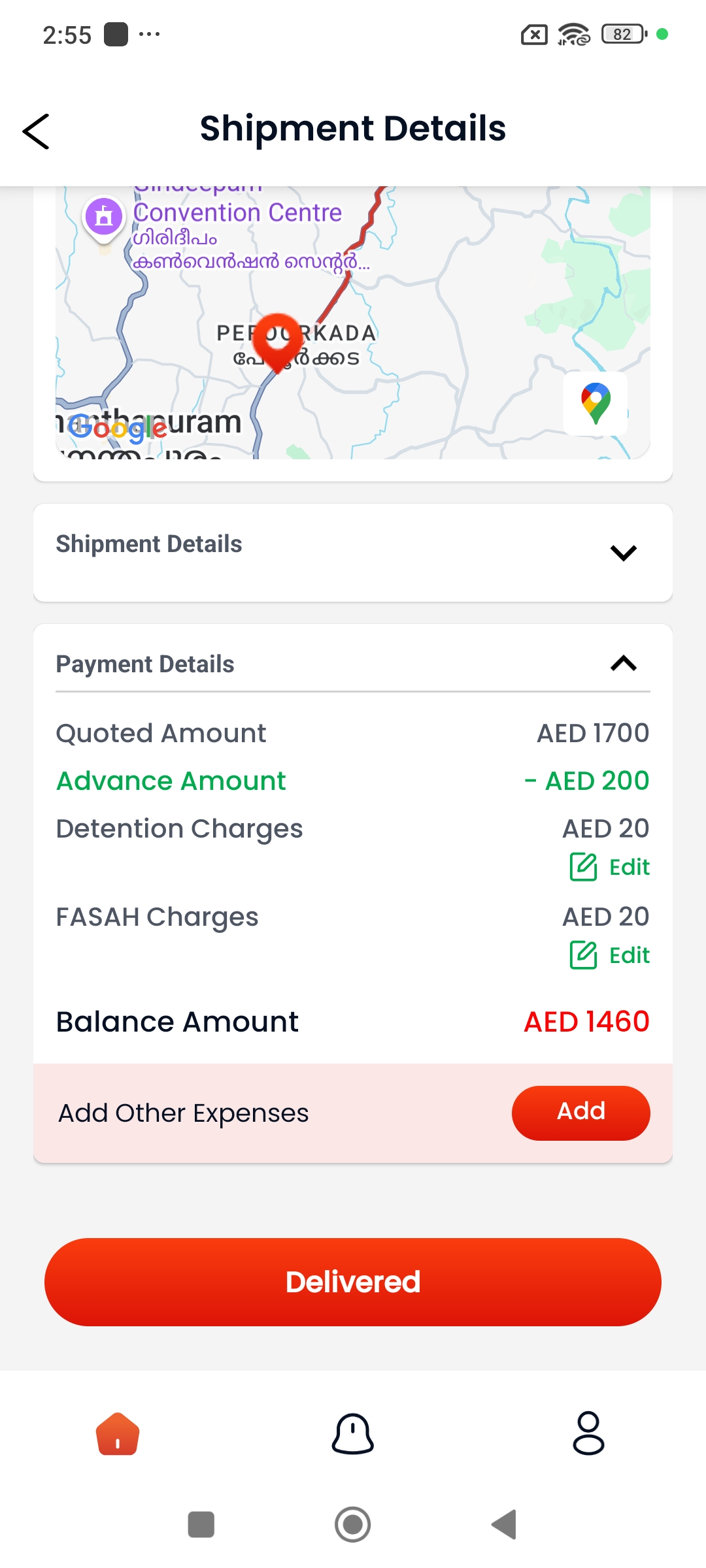Open recent apps from the navigation bar

click(x=201, y=1524)
